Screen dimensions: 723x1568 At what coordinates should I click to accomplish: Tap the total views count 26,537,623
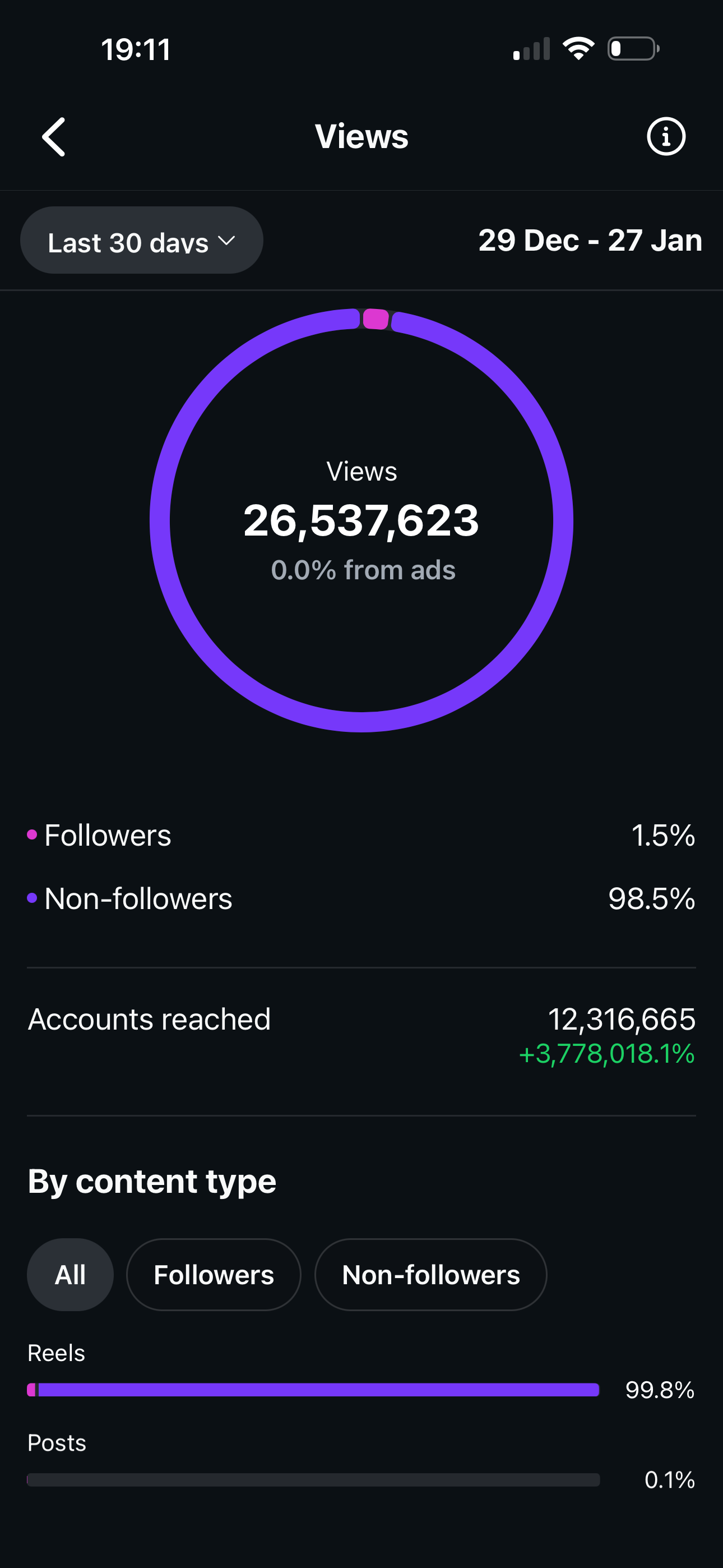[361, 522]
